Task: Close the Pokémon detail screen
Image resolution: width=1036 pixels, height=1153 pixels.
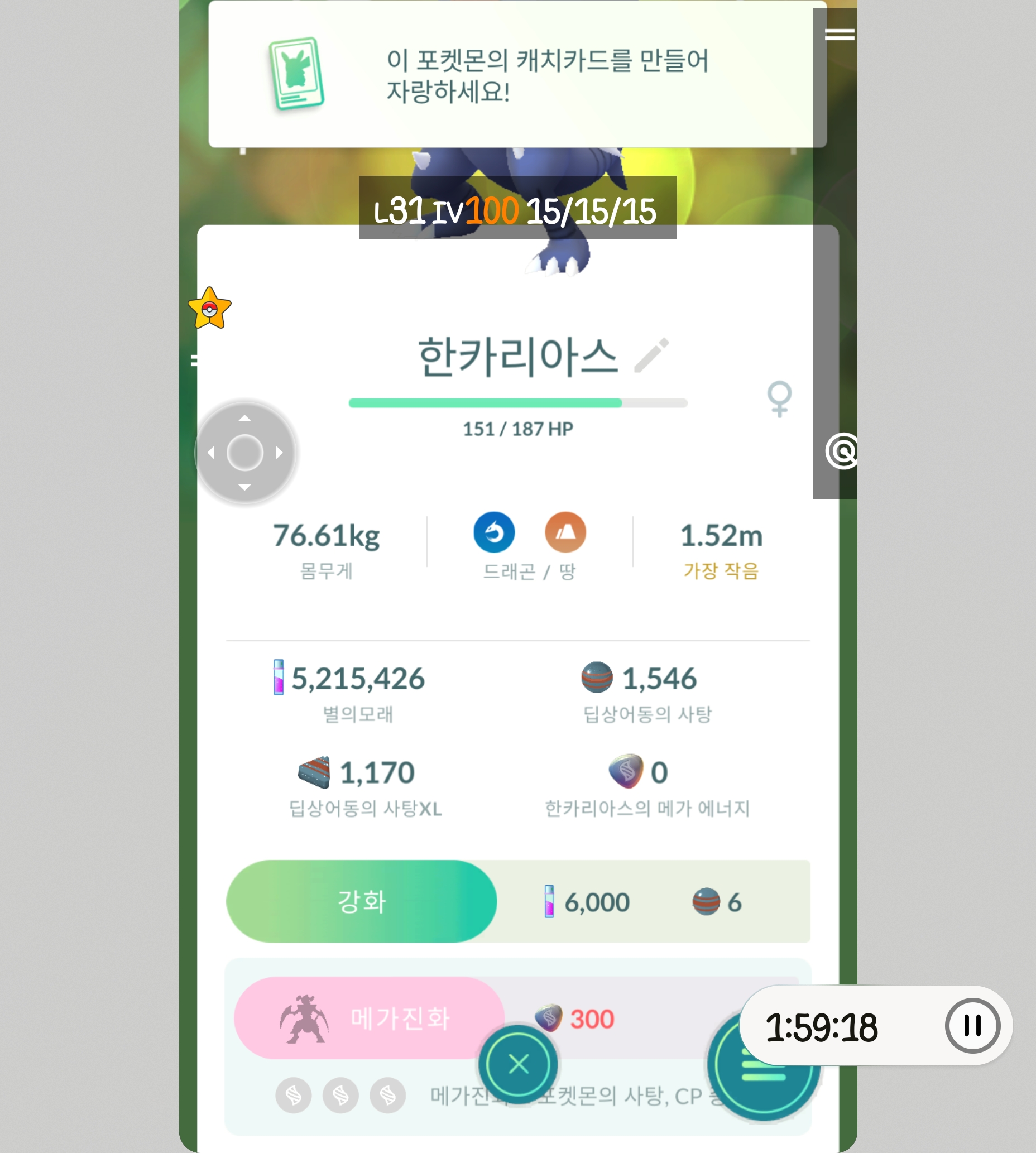Action: click(518, 1064)
